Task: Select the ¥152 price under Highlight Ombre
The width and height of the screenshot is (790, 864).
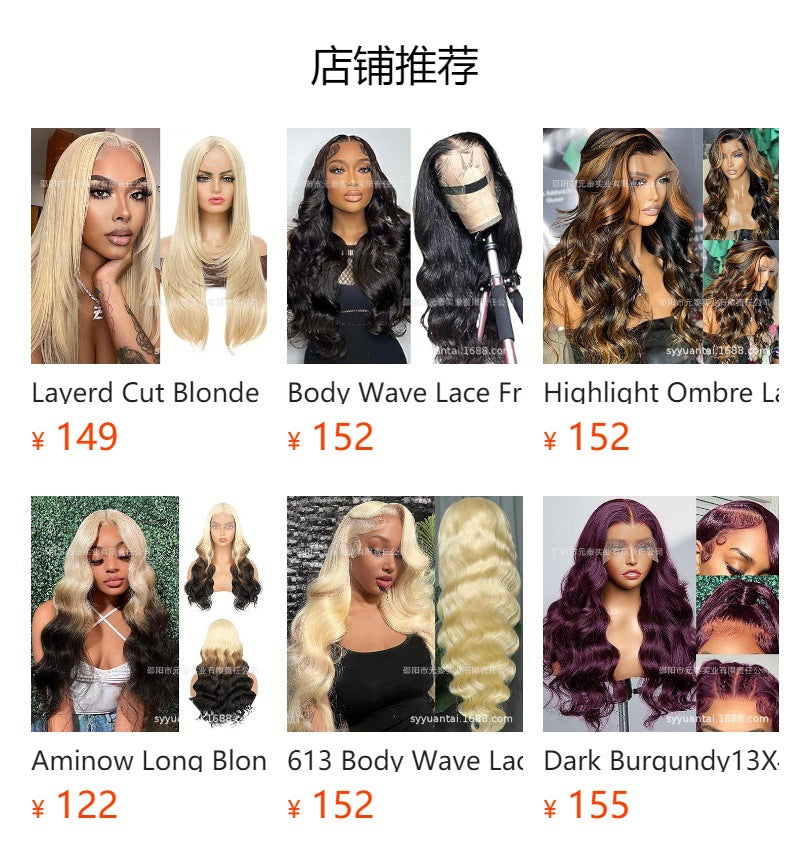Action: click(x=586, y=436)
